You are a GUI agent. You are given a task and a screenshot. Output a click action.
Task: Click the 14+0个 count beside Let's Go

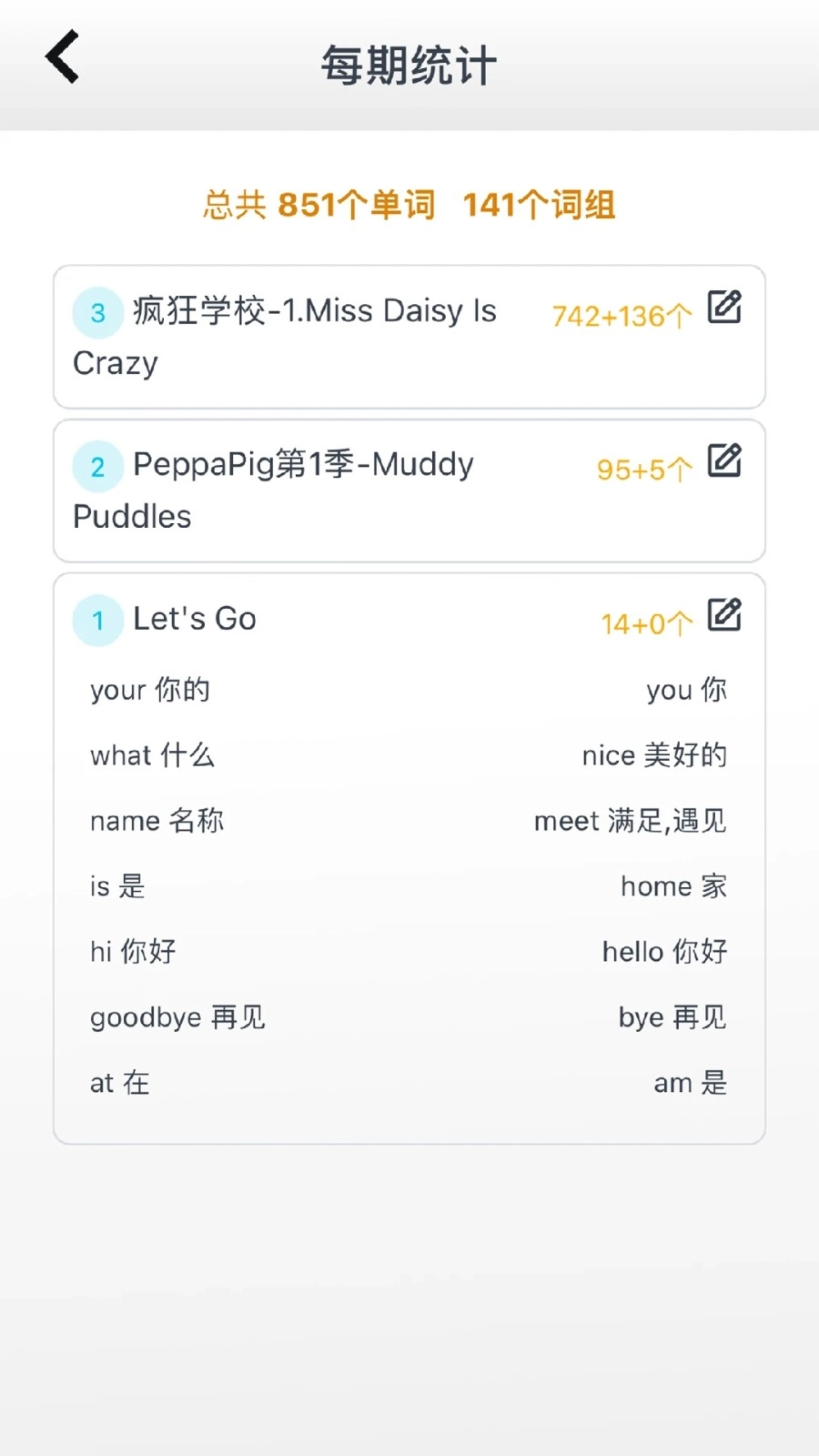coord(646,623)
